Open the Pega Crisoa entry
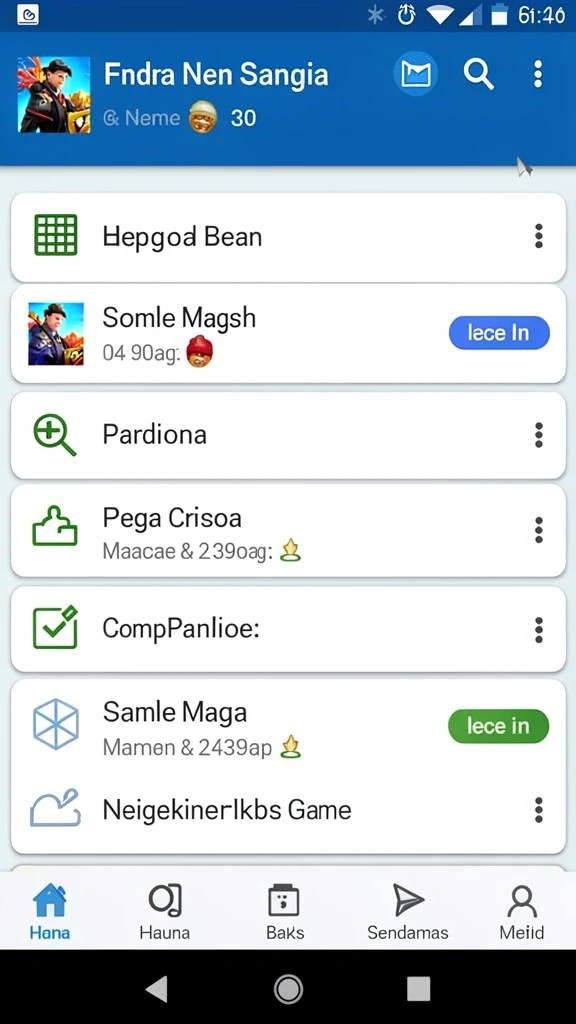The height and width of the screenshot is (1024, 576). [288, 530]
